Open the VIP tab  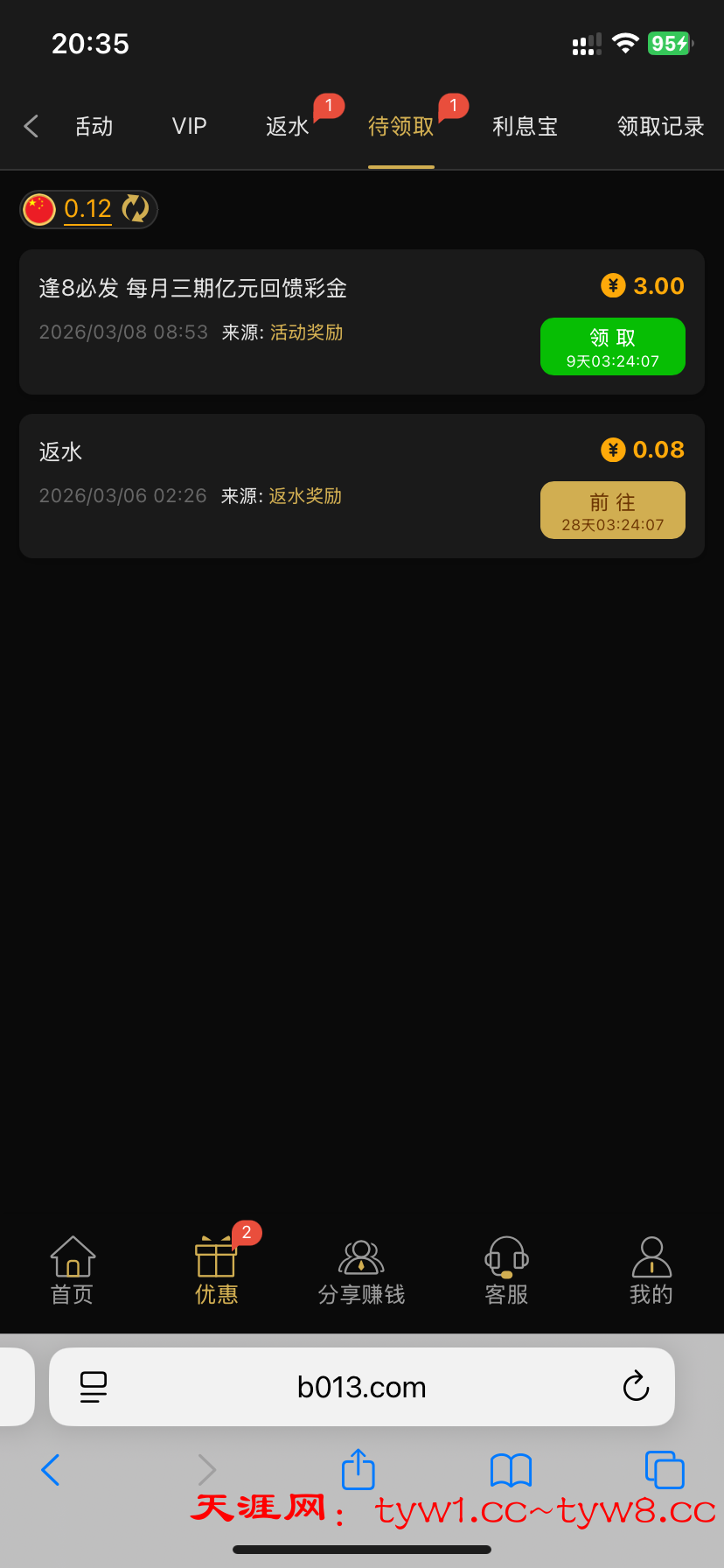pyautogui.click(x=189, y=127)
